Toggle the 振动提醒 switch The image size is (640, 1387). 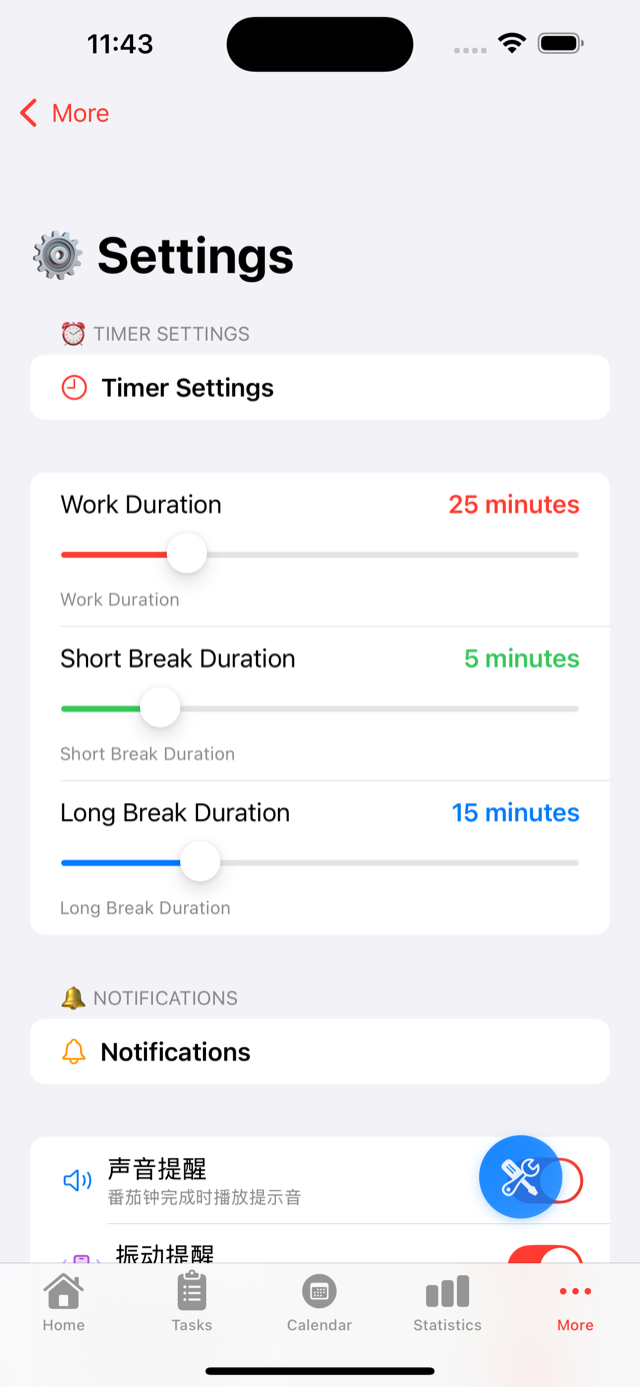point(545,1254)
